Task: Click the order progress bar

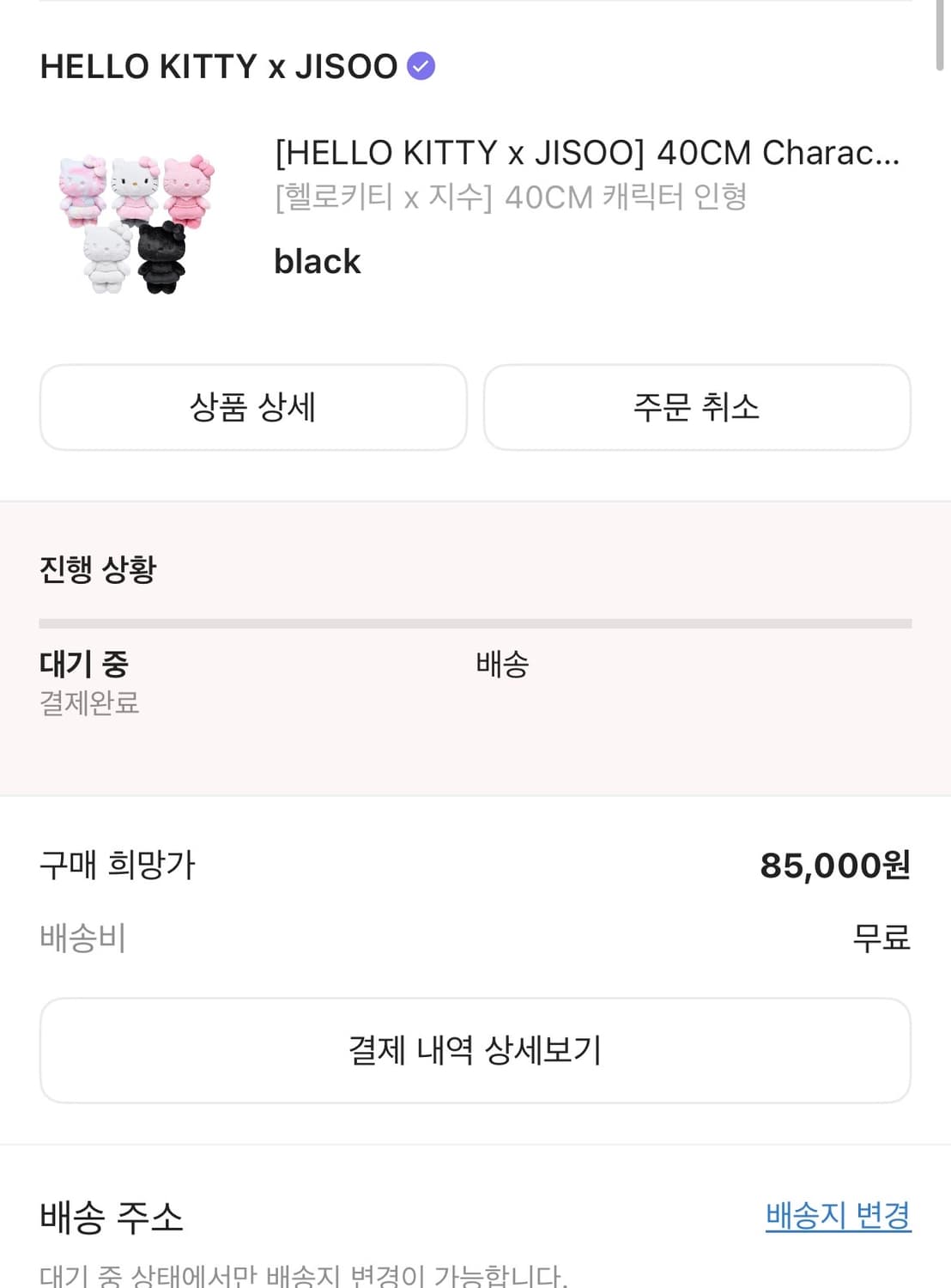Action: point(475,618)
